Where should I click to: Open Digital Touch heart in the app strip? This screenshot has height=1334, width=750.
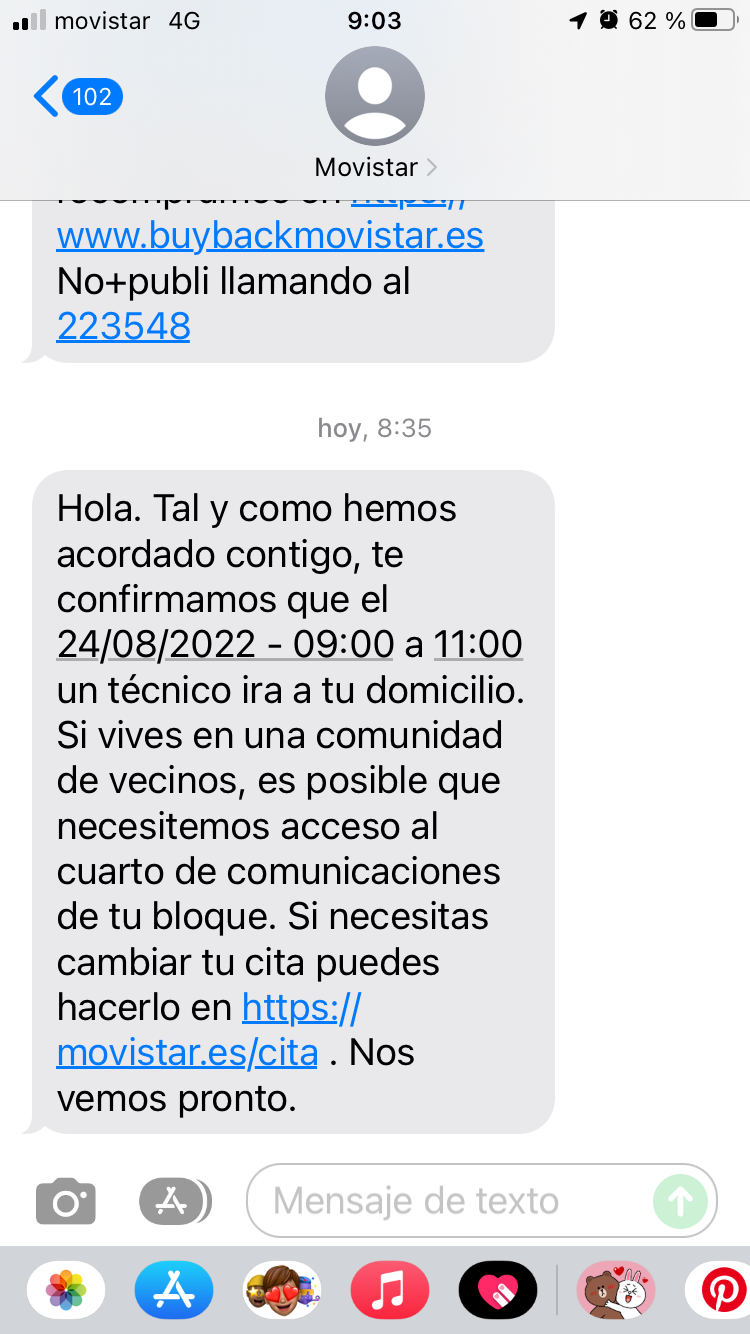click(x=498, y=1289)
